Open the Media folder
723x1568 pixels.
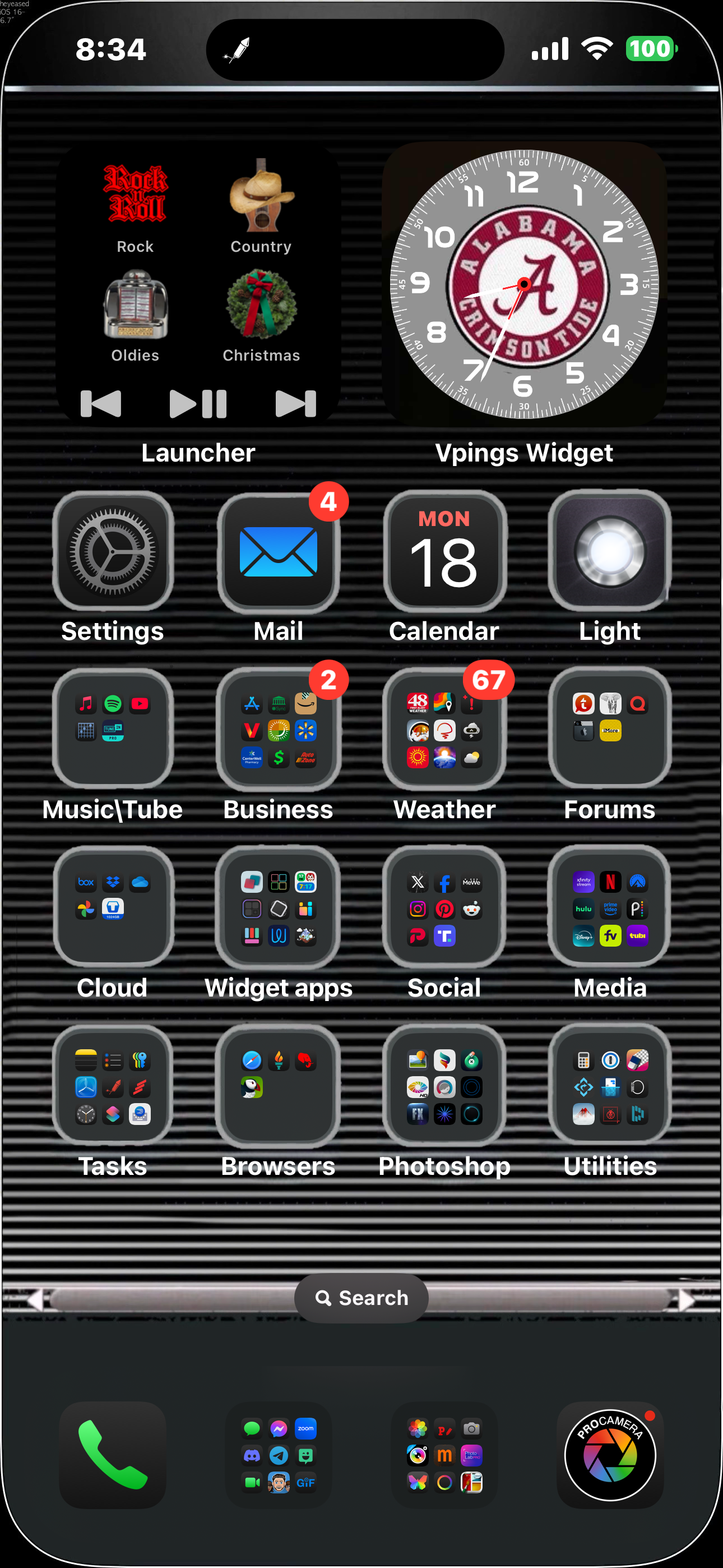pyautogui.click(x=609, y=907)
